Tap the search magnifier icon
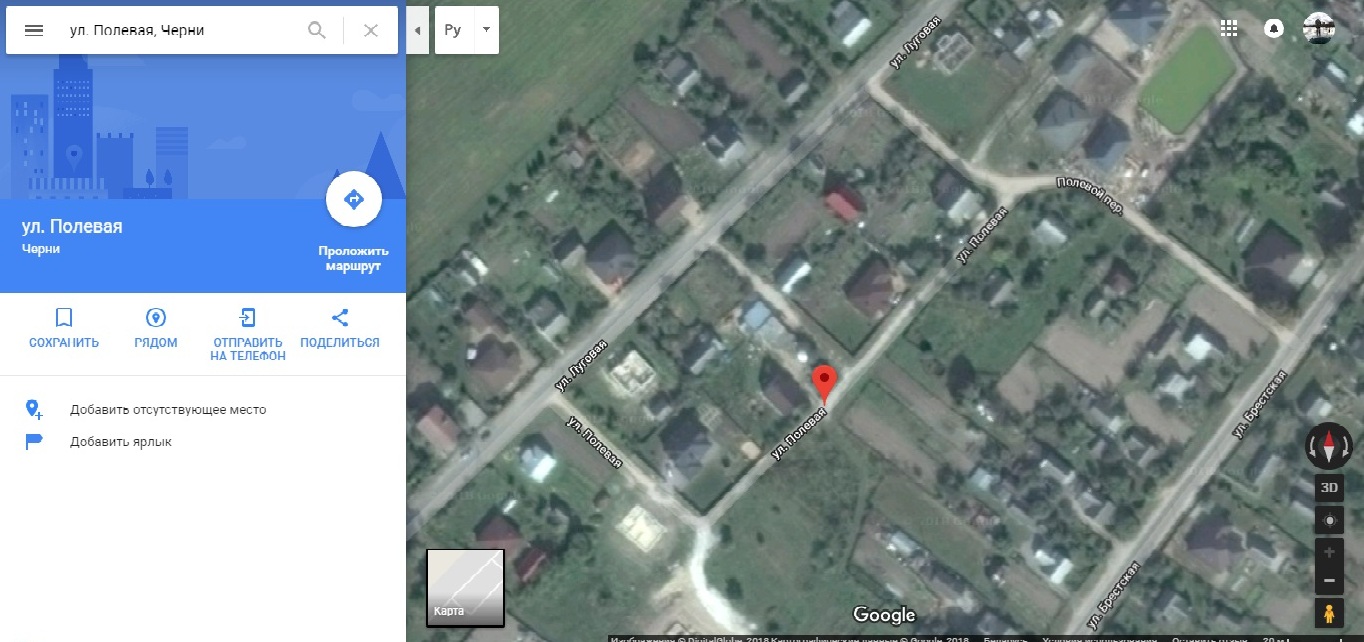The width and height of the screenshot is (1364, 642). click(x=317, y=30)
